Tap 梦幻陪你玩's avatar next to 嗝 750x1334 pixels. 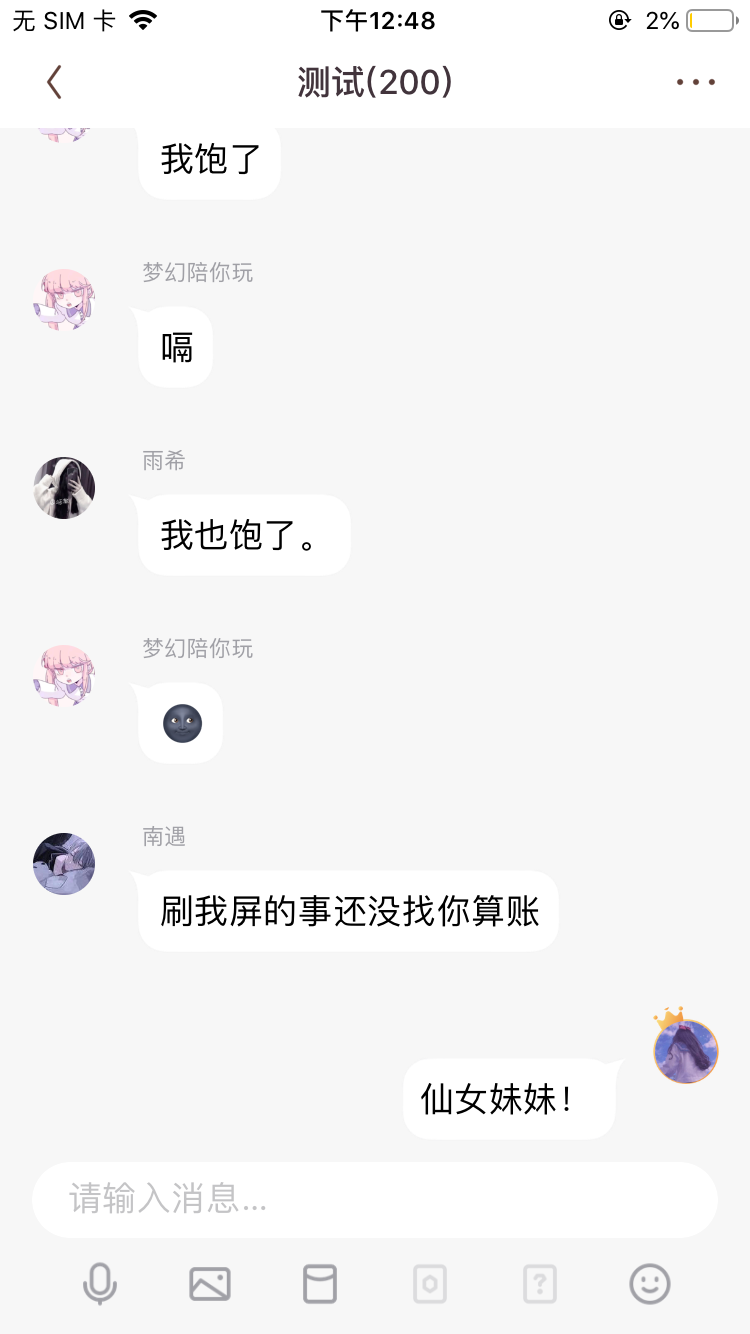64,299
